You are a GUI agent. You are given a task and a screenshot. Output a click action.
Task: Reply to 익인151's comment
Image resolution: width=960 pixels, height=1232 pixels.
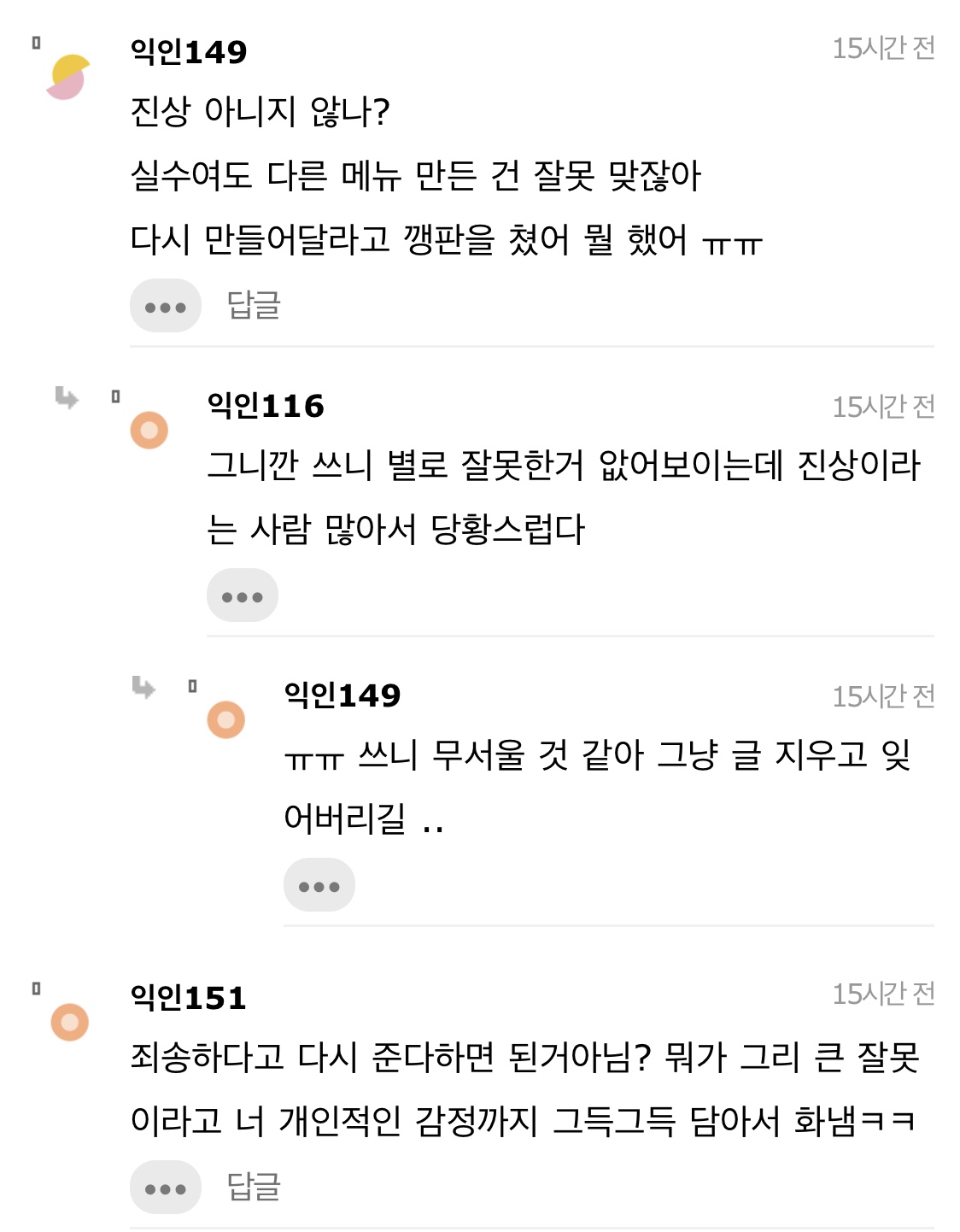click(x=254, y=1187)
